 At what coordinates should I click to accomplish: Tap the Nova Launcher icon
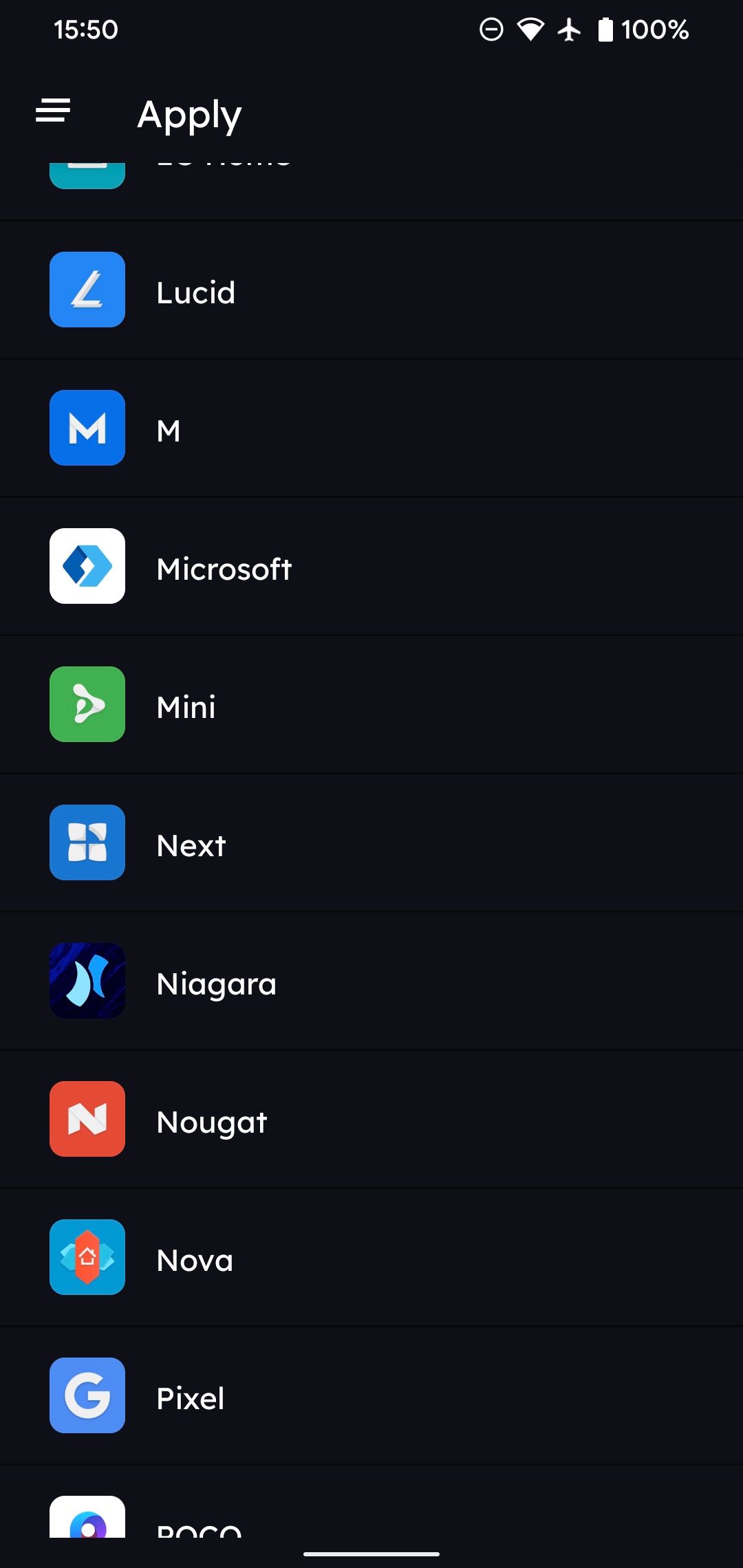click(87, 1258)
